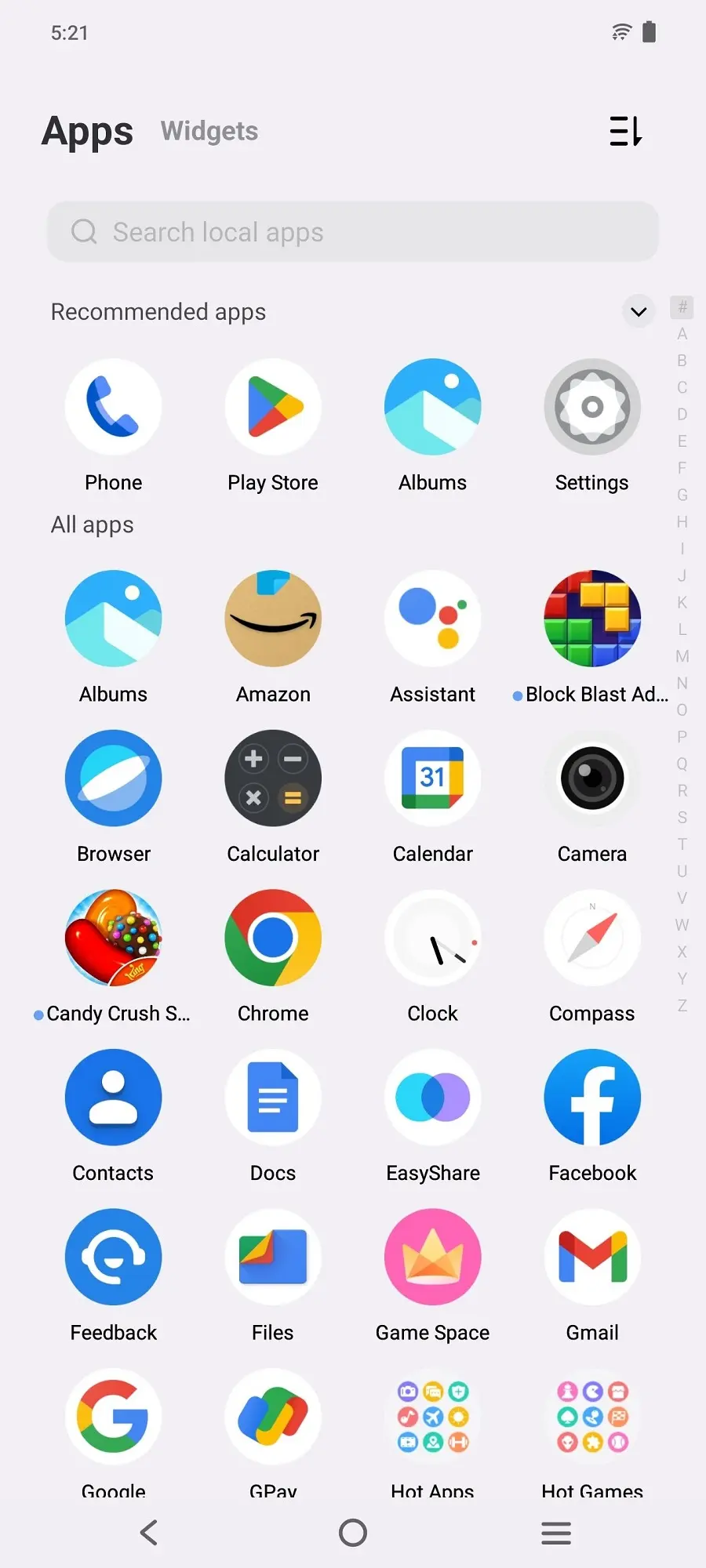Switch to the Widgets tab
706x1568 pixels.
click(x=209, y=131)
